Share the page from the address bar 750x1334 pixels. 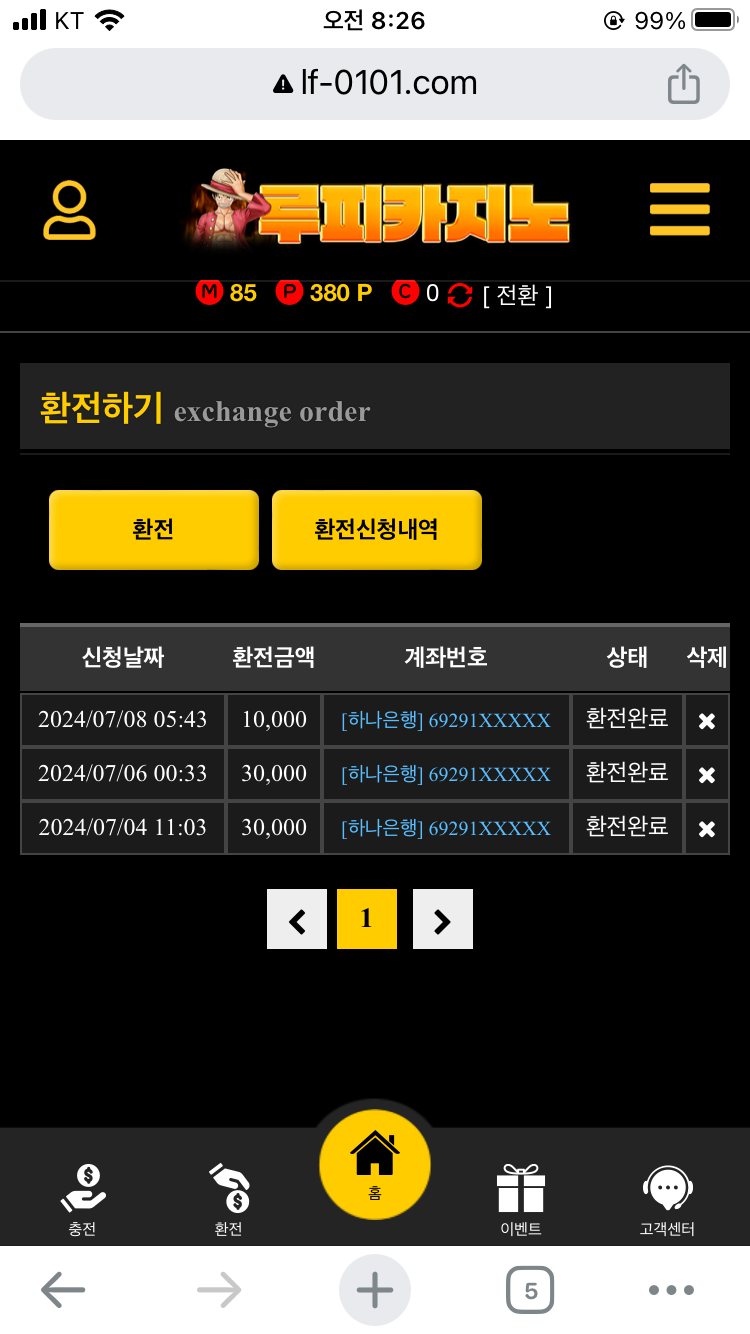tap(683, 84)
